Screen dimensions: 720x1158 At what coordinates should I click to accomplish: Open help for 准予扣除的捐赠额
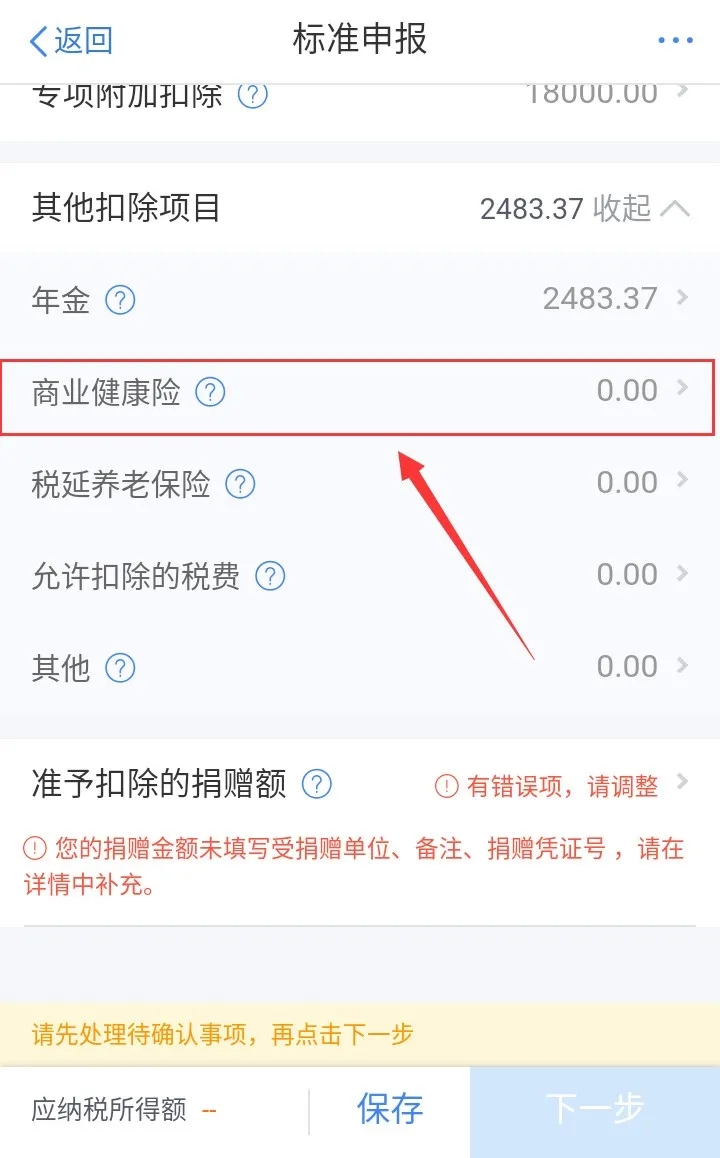coord(316,784)
